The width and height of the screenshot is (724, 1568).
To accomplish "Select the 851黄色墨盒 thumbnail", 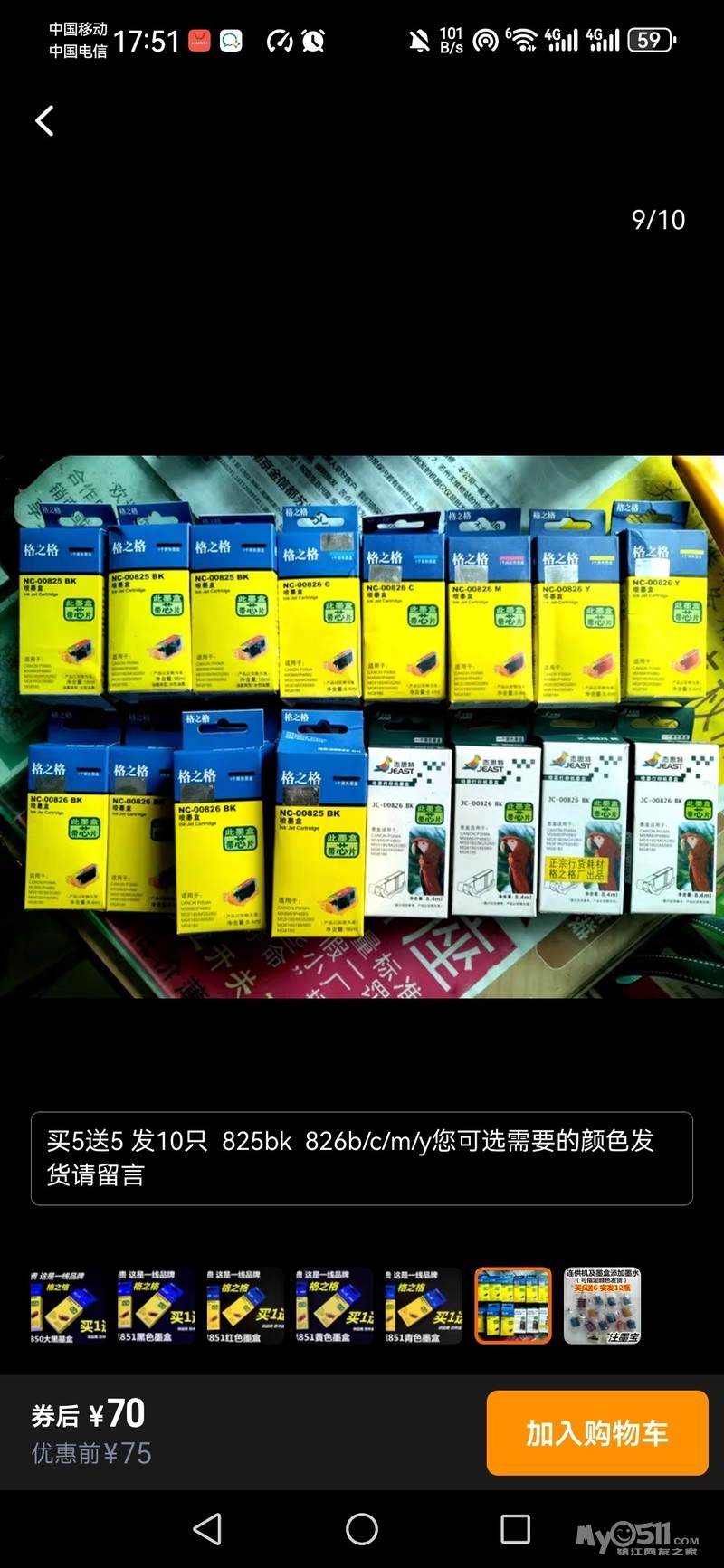I will click(333, 1306).
